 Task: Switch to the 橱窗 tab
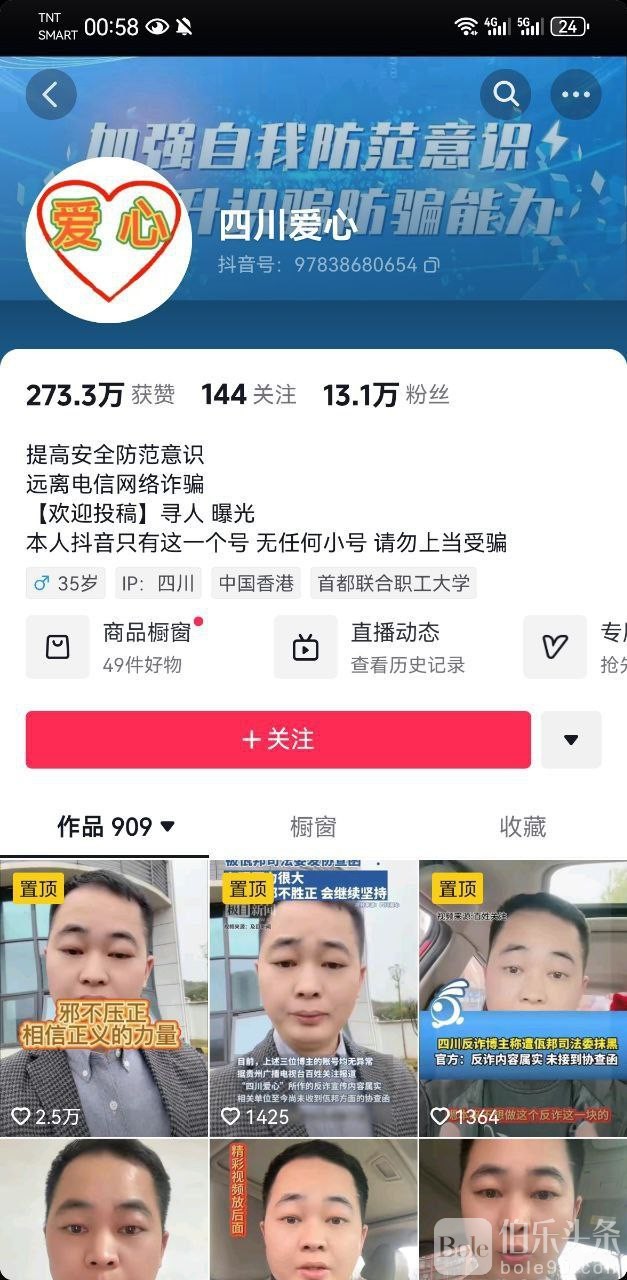pos(313,827)
